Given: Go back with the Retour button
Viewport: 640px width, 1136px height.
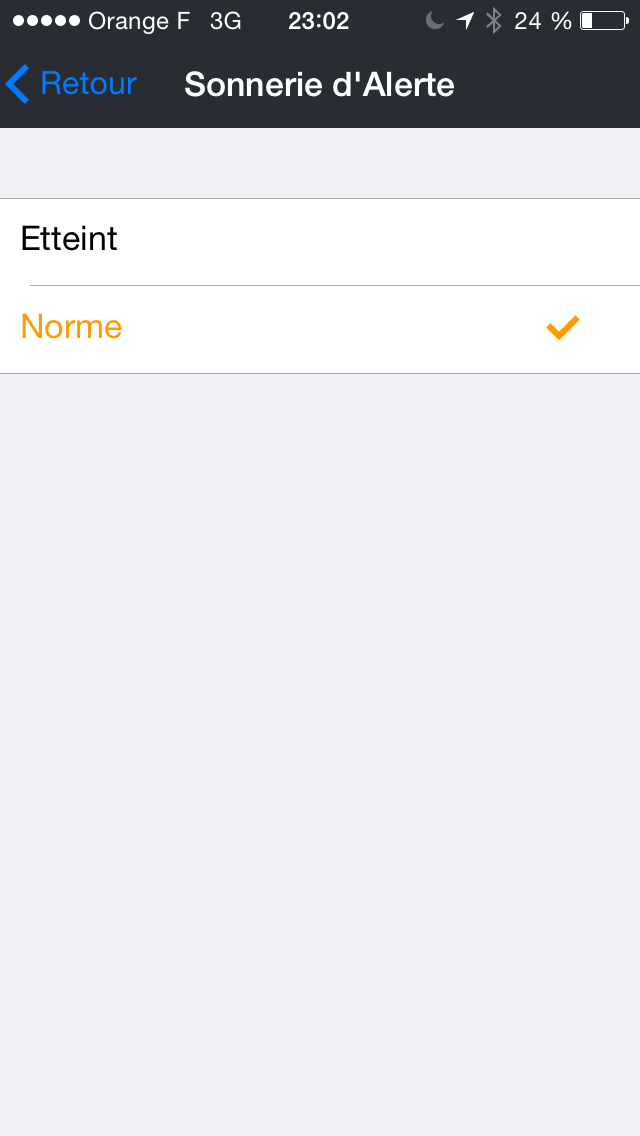Looking at the screenshot, I should [71, 84].
